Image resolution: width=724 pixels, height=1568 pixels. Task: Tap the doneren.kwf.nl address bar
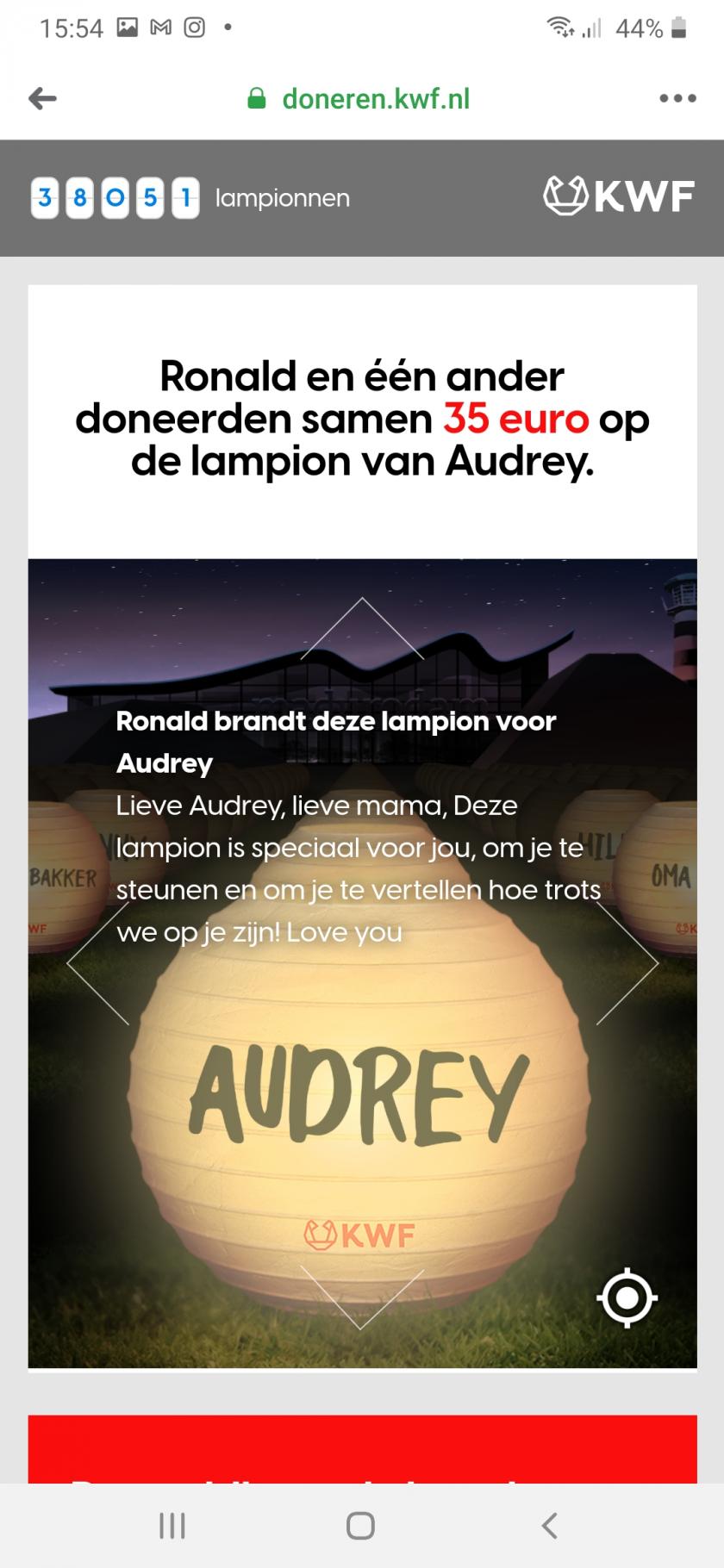click(360, 99)
